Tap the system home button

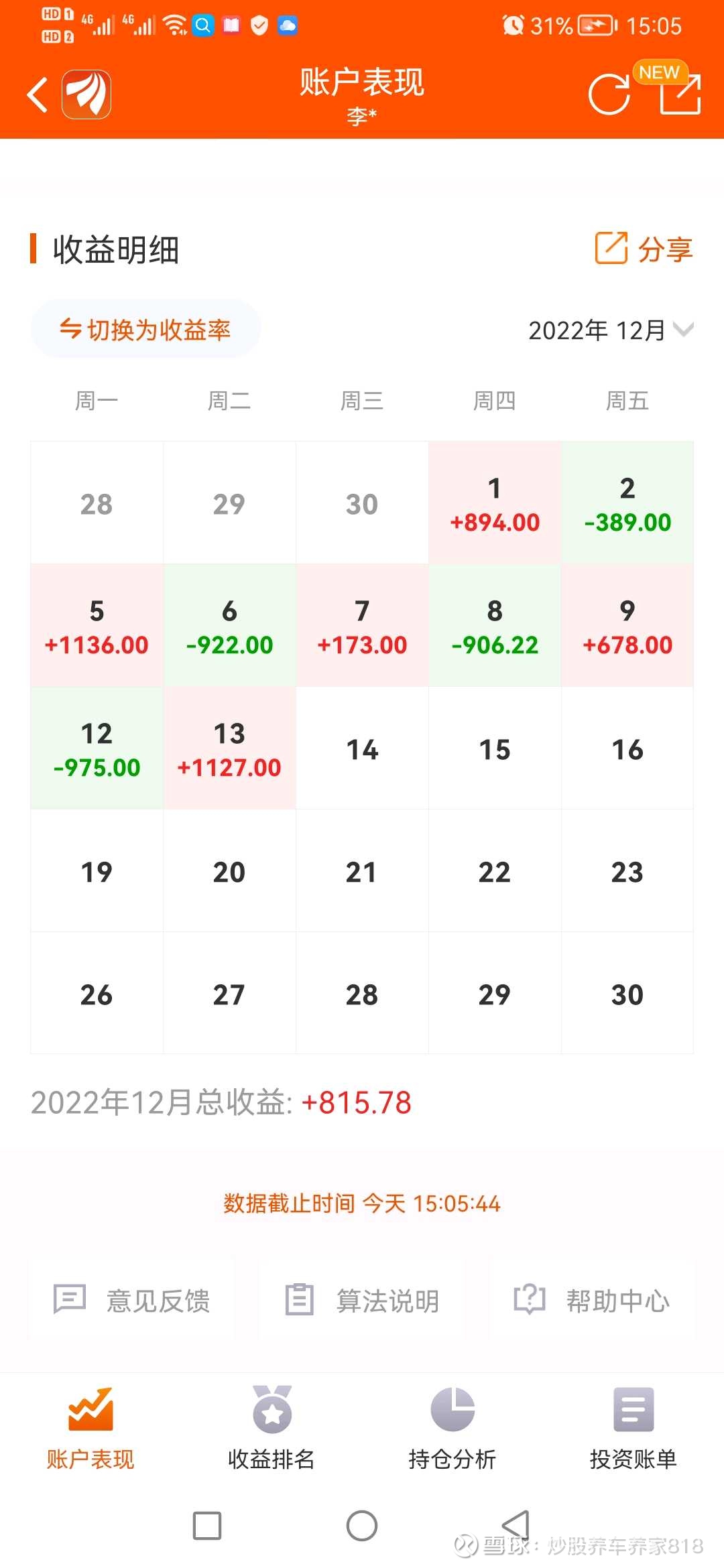(362, 1526)
